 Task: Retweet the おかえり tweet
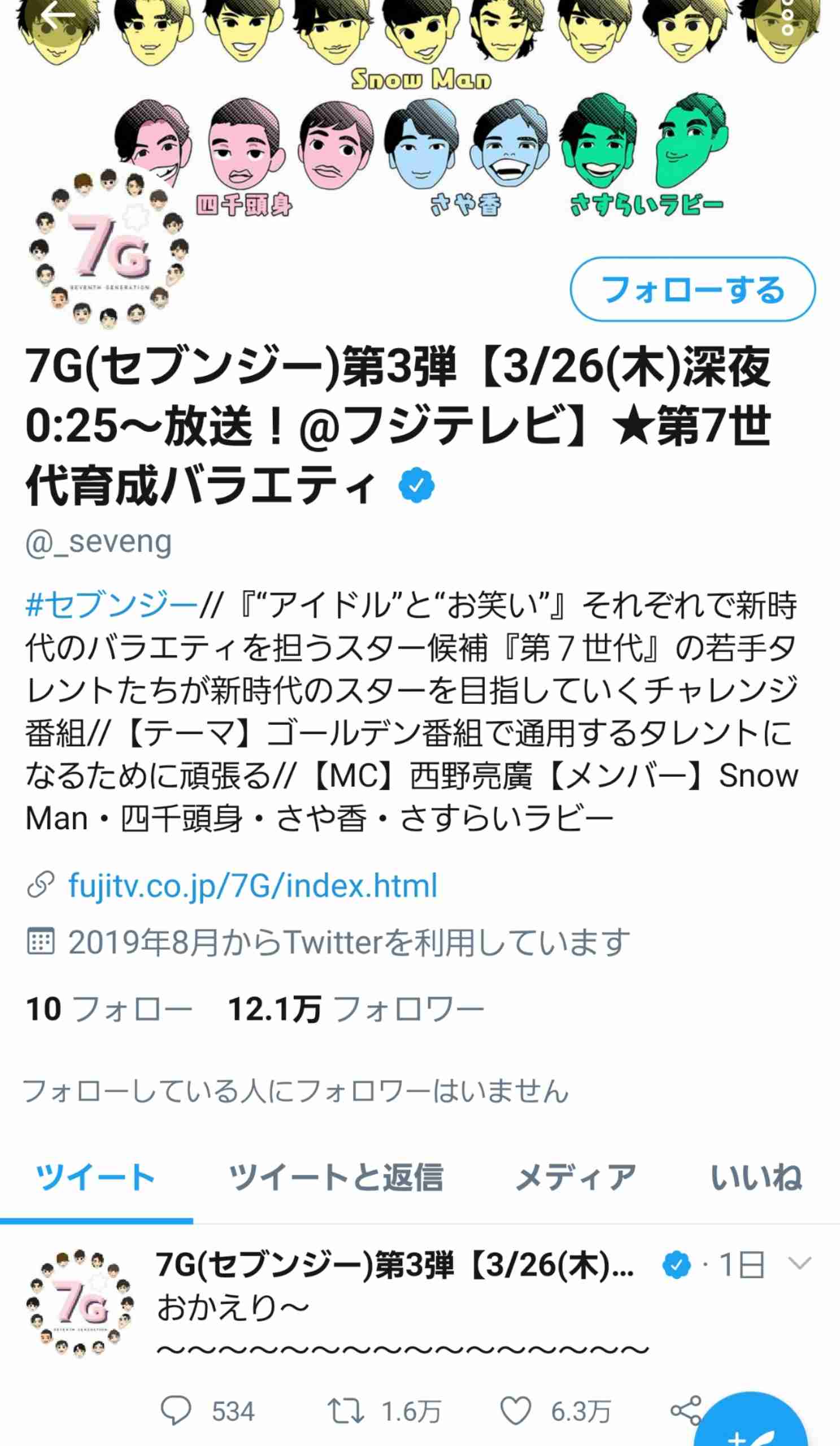tap(345, 1411)
